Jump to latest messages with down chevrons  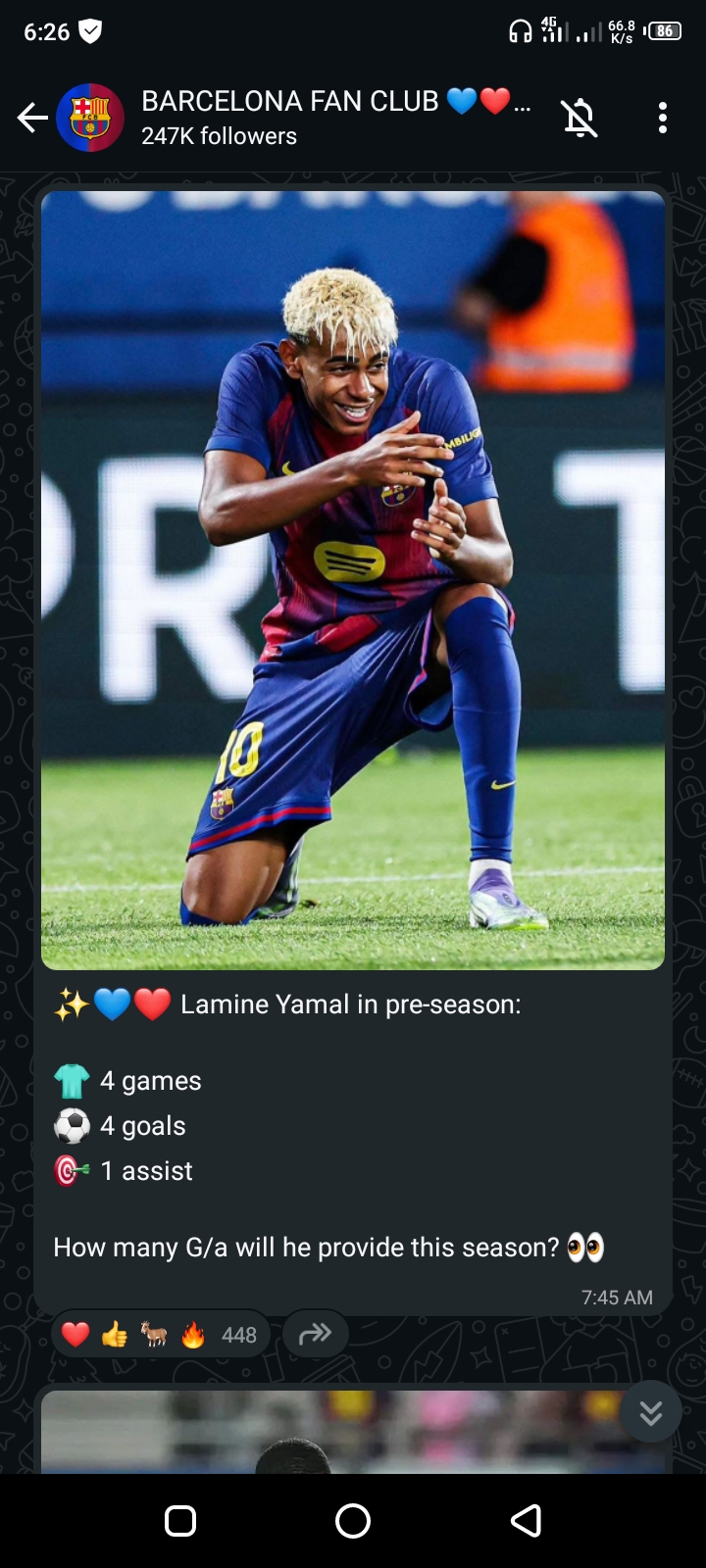[650, 1412]
